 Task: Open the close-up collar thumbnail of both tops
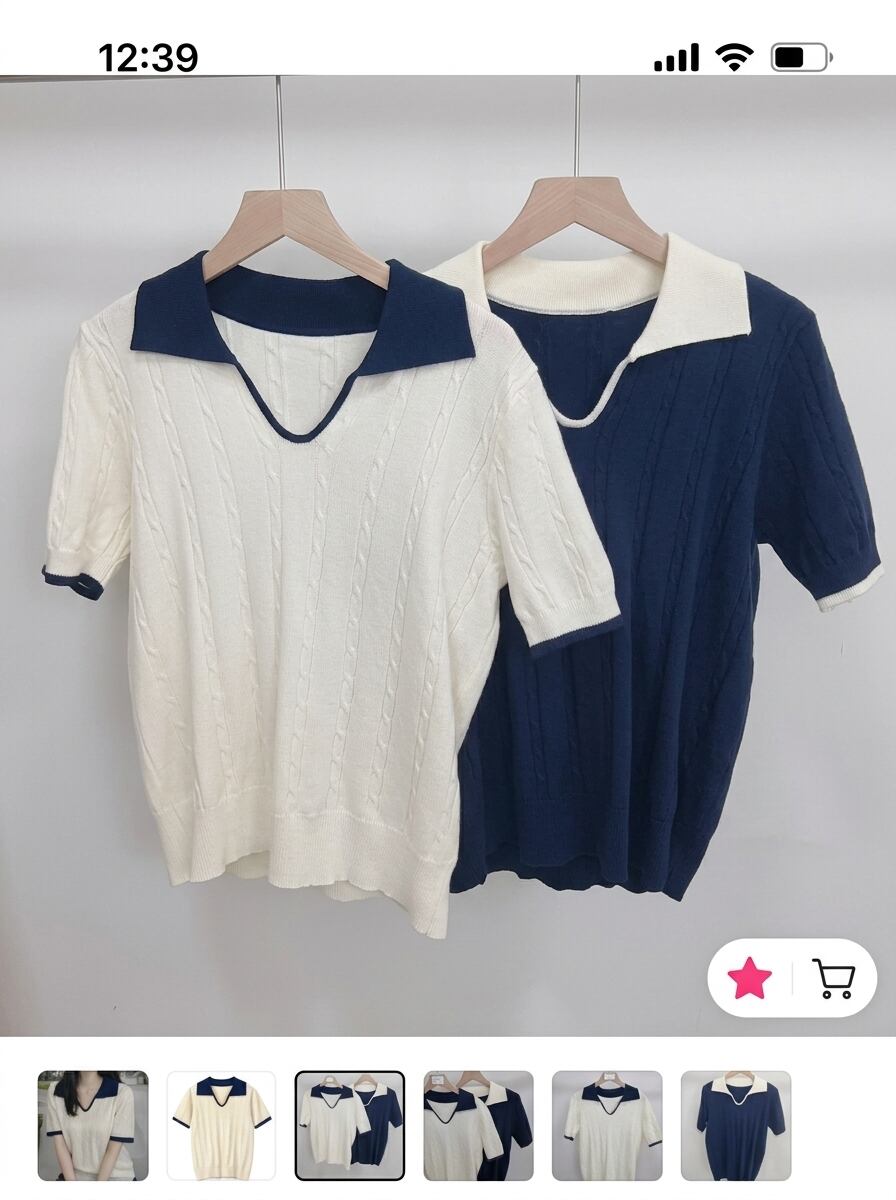[478, 1125]
